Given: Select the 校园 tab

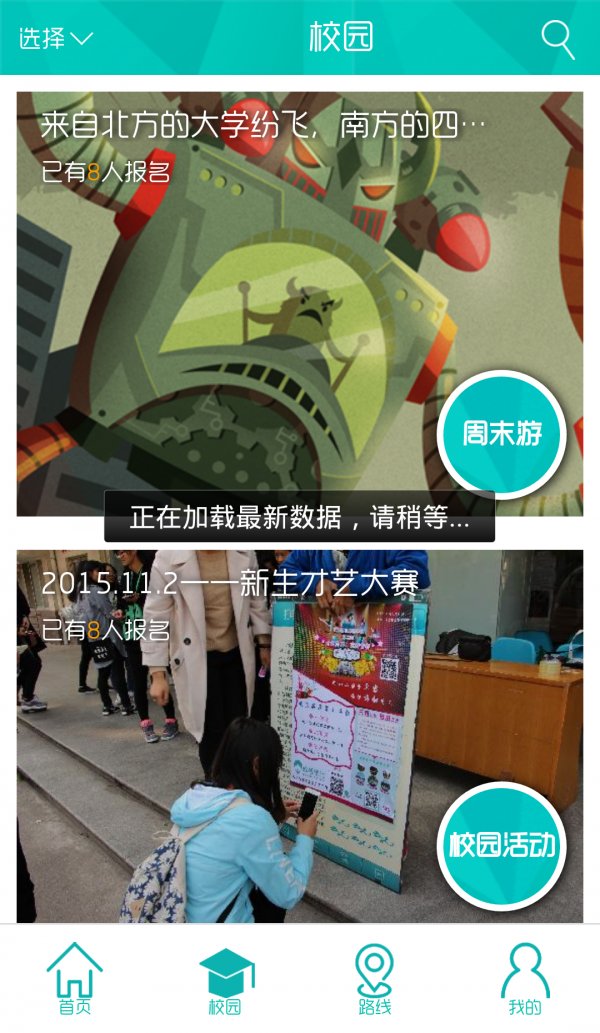Looking at the screenshot, I should (225, 980).
